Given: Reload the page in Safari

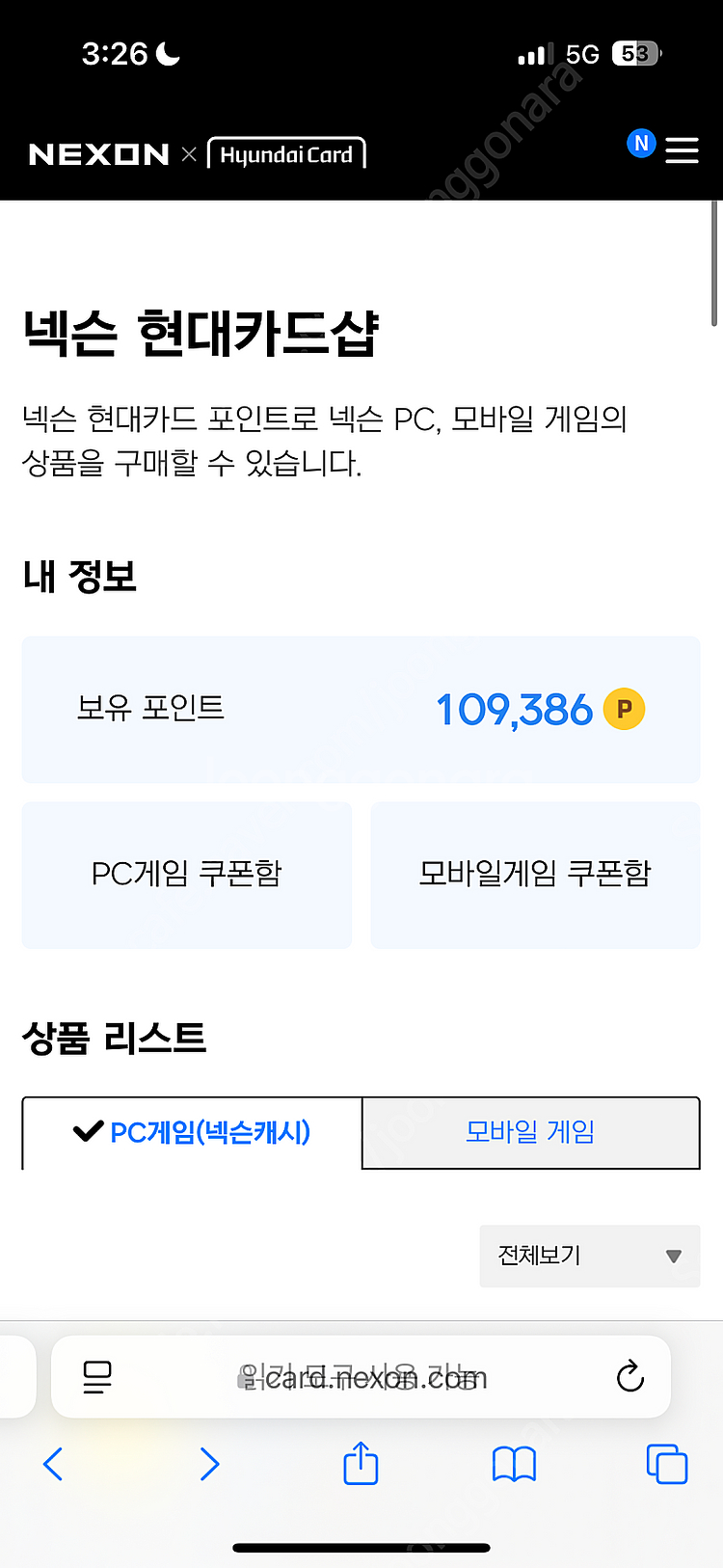Looking at the screenshot, I should click(x=630, y=1377).
